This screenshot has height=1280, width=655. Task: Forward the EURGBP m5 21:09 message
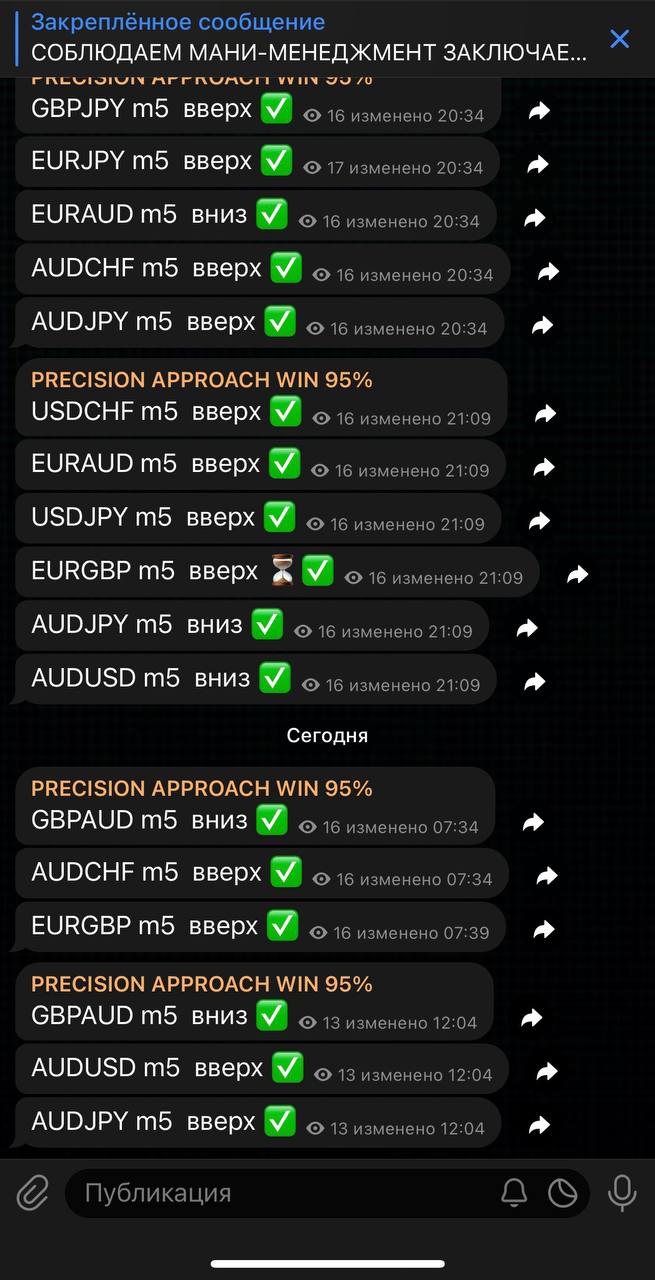point(577,574)
